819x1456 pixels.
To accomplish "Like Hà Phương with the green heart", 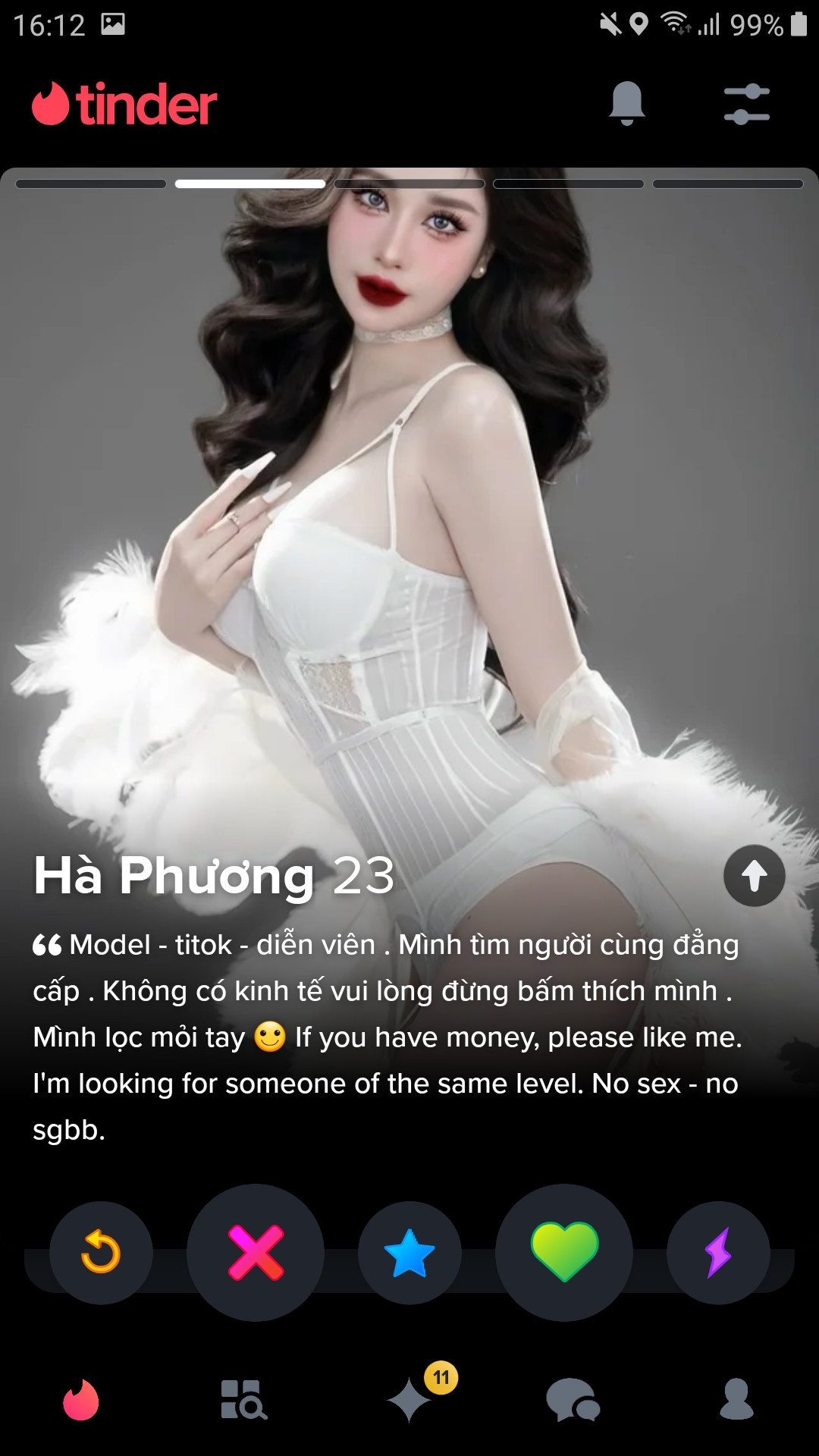I will tap(564, 1252).
